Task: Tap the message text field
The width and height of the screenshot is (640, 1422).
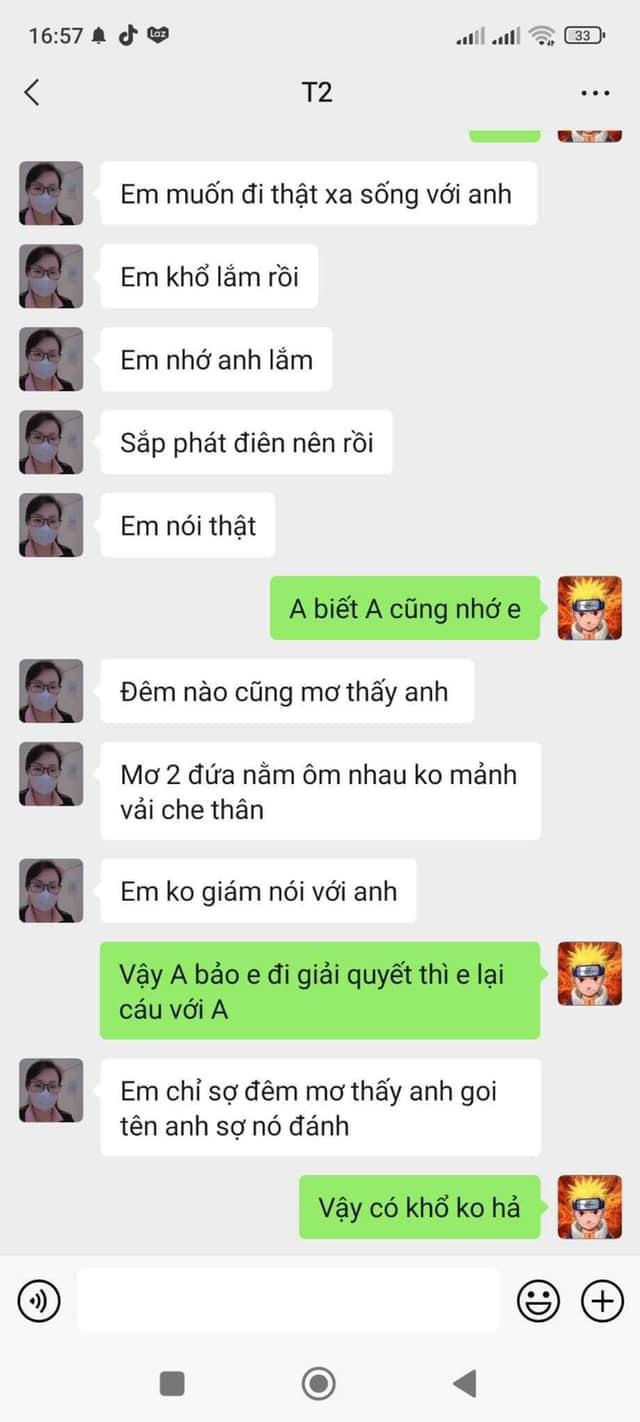Action: (x=287, y=1301)
